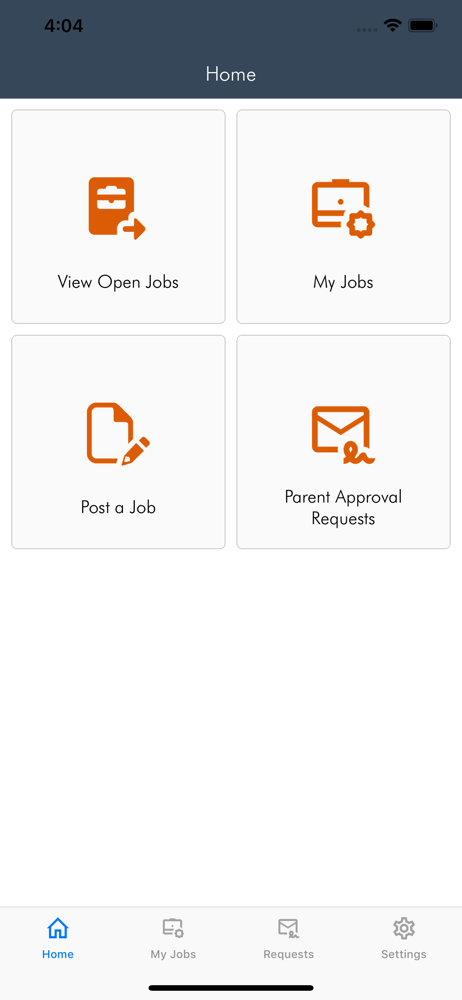Open the My Jobs card
Screen dimensions: 462x1000
(343, 217)
